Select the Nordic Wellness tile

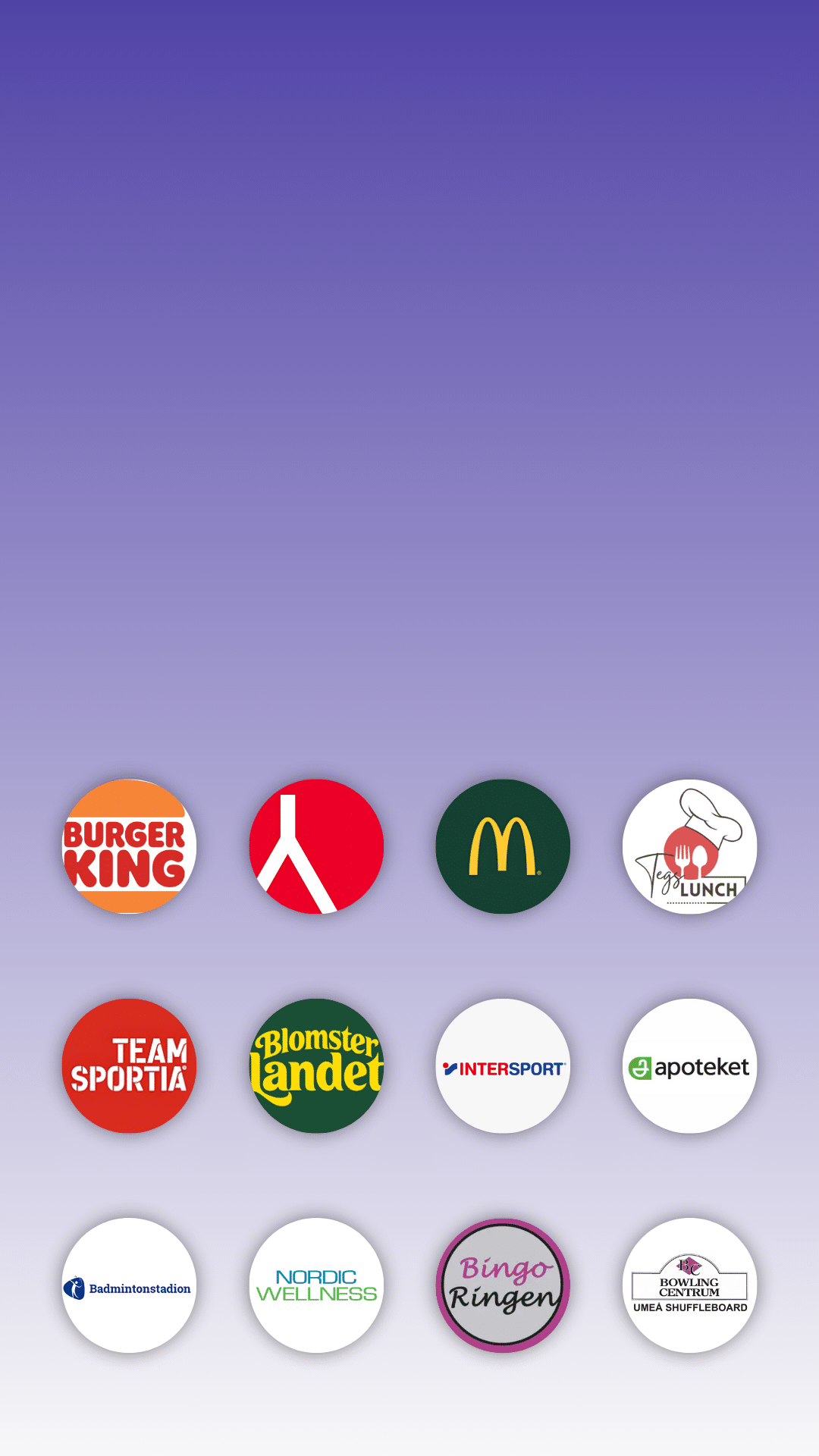pyautogui.click(x=316, y=1285)
